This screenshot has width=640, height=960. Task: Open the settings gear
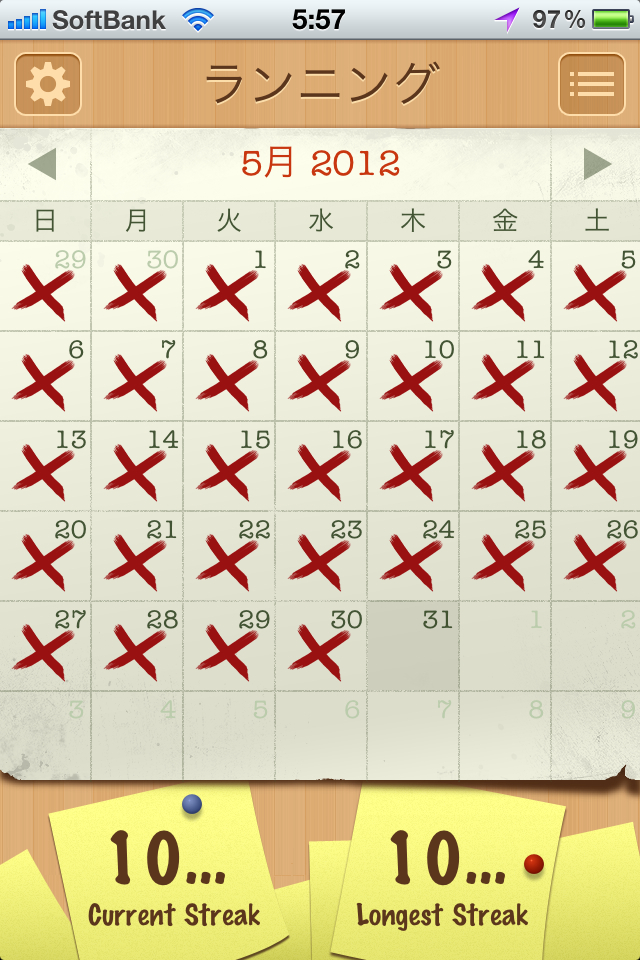tap(47, 84)
